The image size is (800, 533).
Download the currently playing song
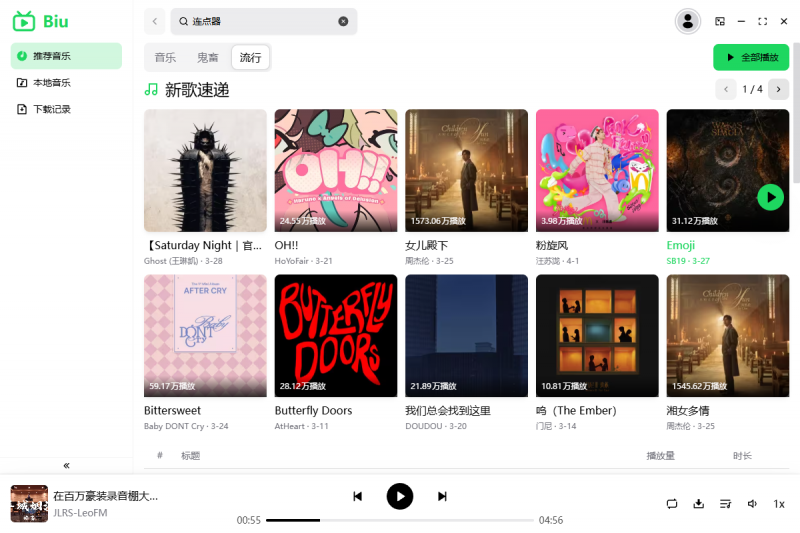(699, 504)
